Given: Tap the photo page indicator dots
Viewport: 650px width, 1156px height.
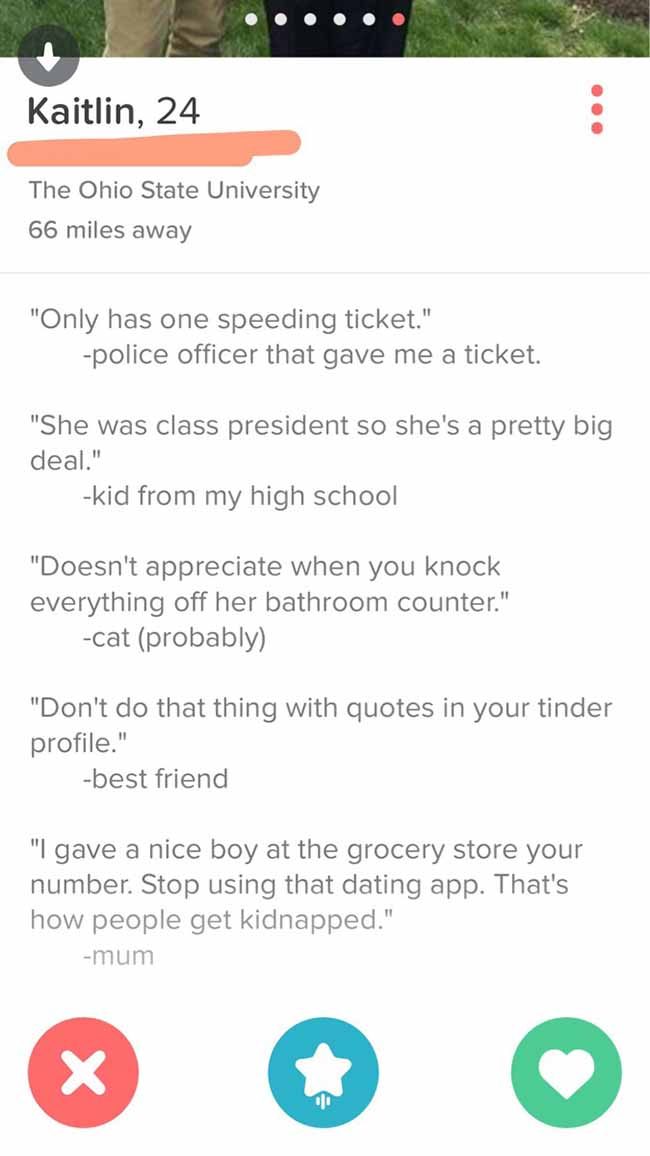Looking at the screenshot, I should [x=325, y=20].
